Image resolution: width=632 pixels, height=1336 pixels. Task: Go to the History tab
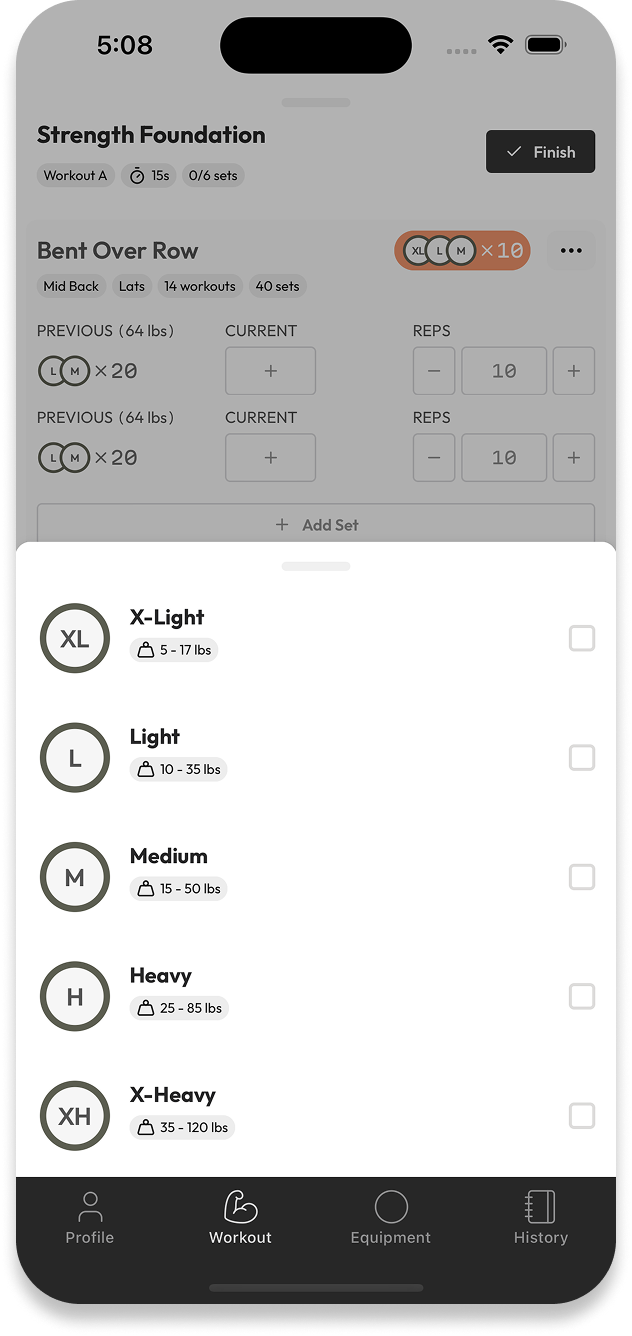[540, 1218]
